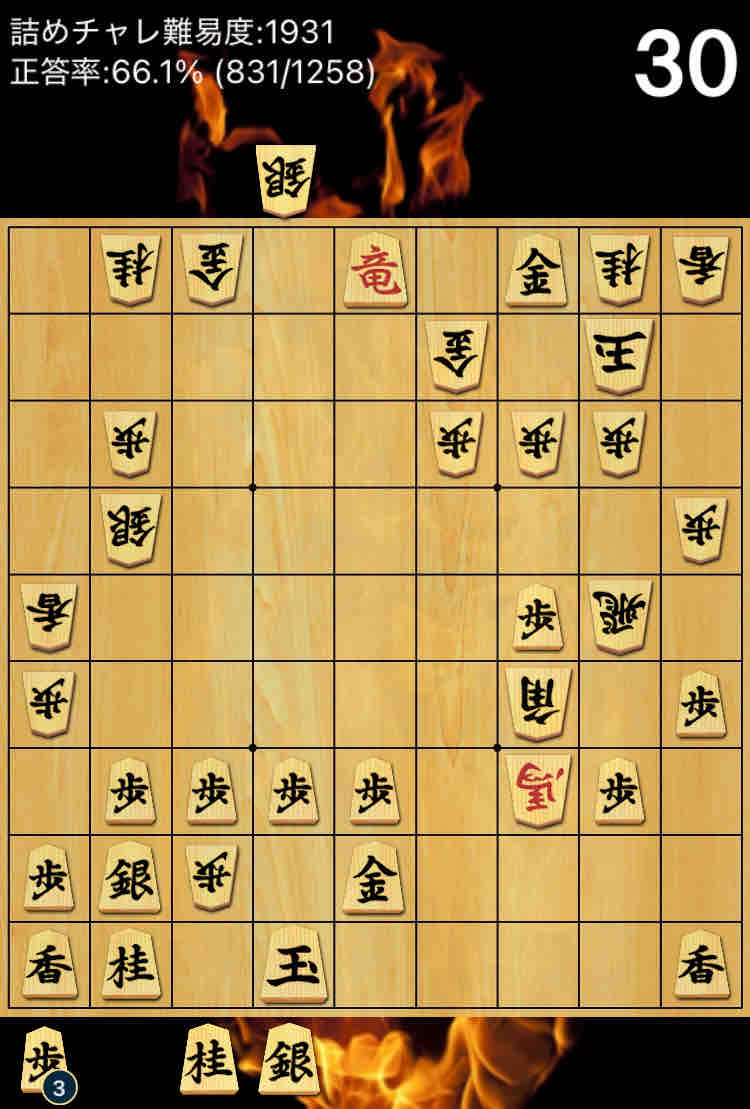Pick the pawn in hand with the 3 badge
Image resolution: width=750 pixels, height=1109 pixels.
point(46,1060)
